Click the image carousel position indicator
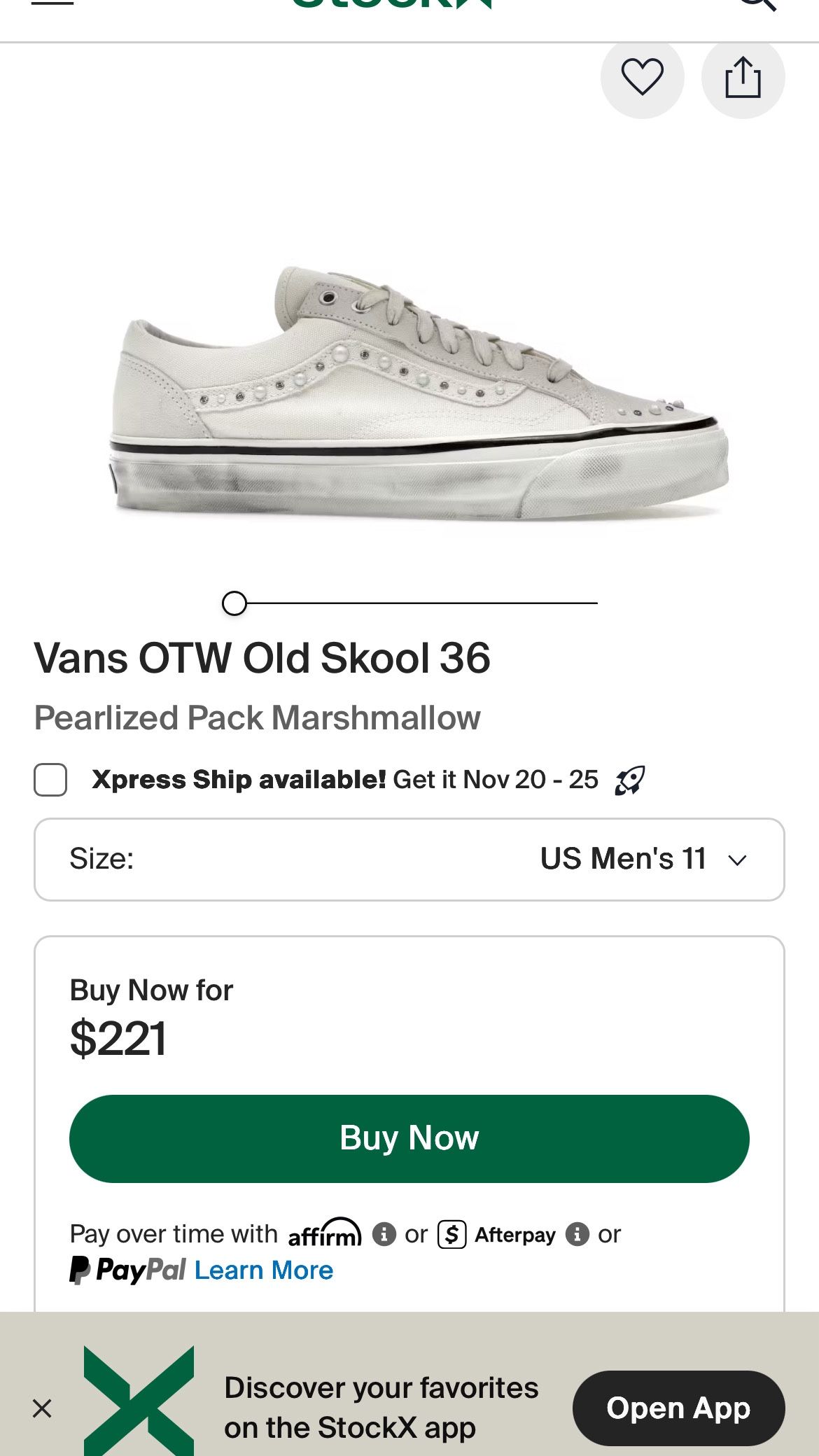This screenshot has width=819, height=1456. coord(235,602)
